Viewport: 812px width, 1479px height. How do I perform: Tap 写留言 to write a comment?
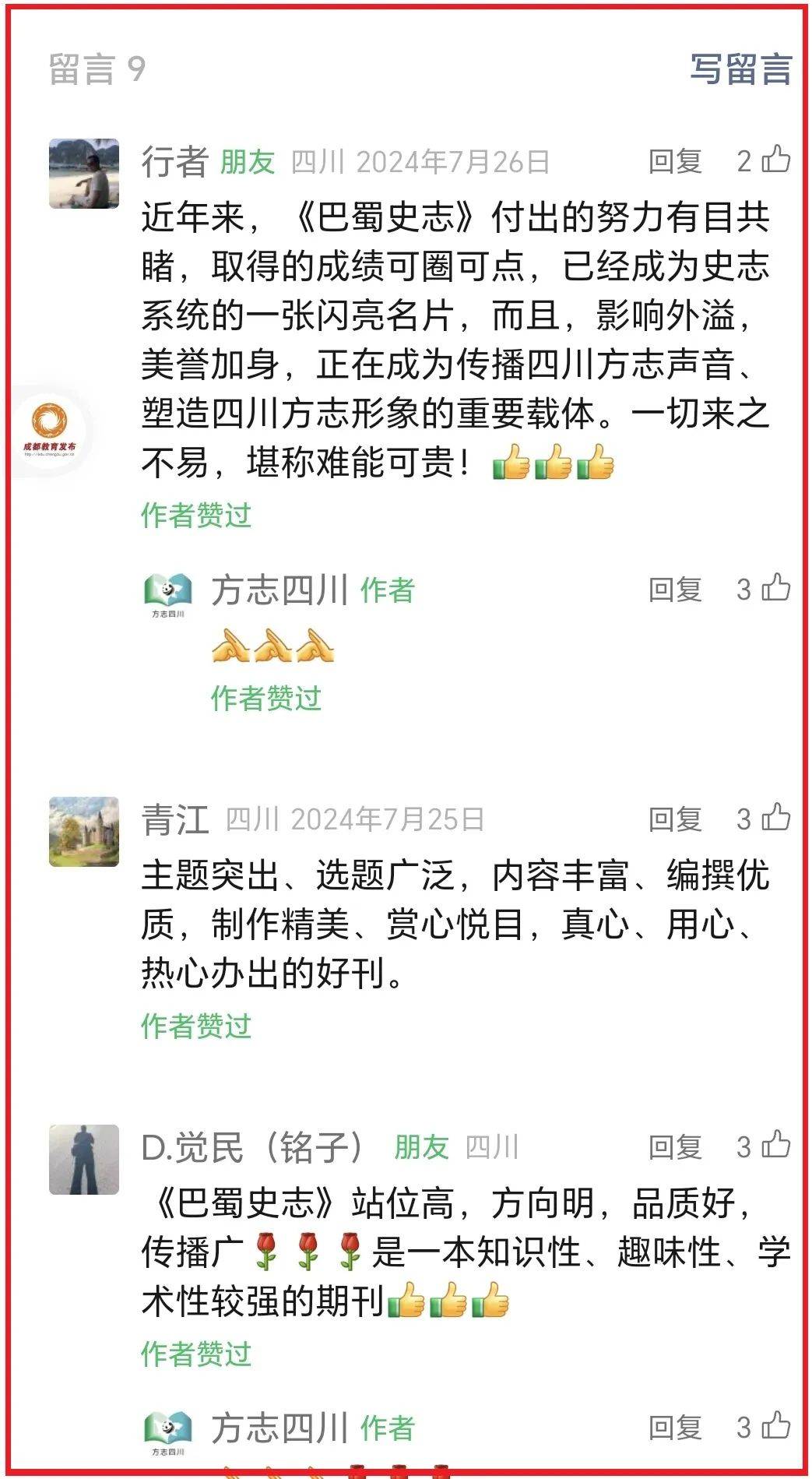click(740, 69)
